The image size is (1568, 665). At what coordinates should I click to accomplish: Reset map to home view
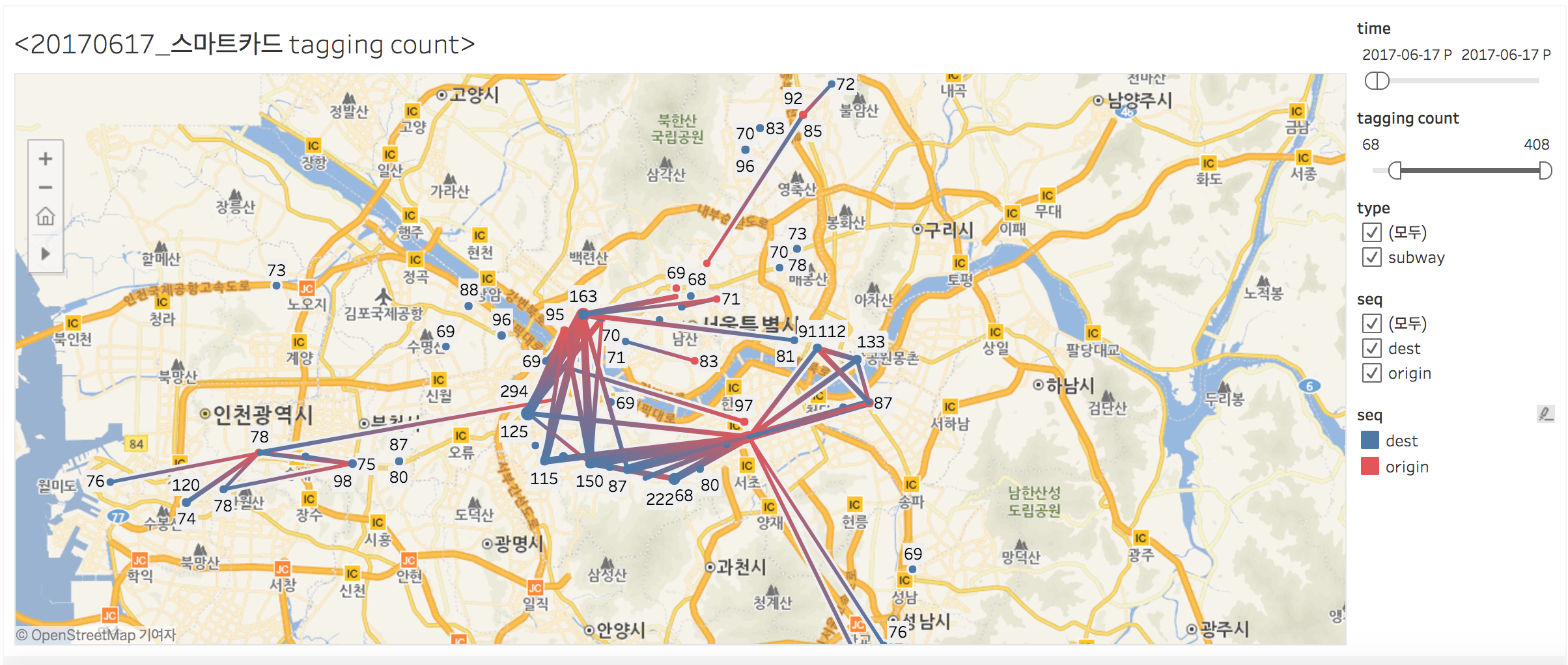(x=46, y=216)
